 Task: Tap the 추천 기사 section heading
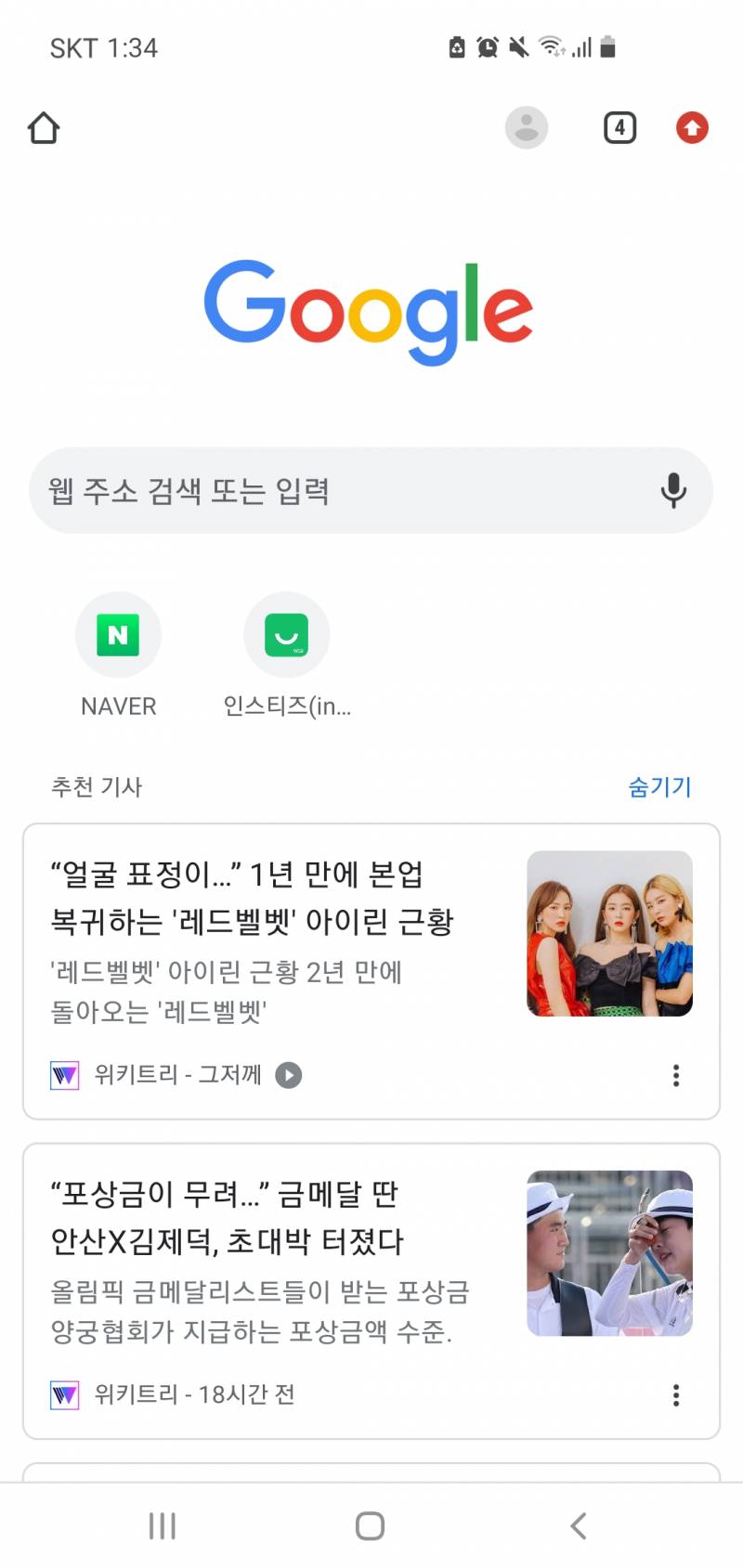pyautogui.click(x=97, y=786)
